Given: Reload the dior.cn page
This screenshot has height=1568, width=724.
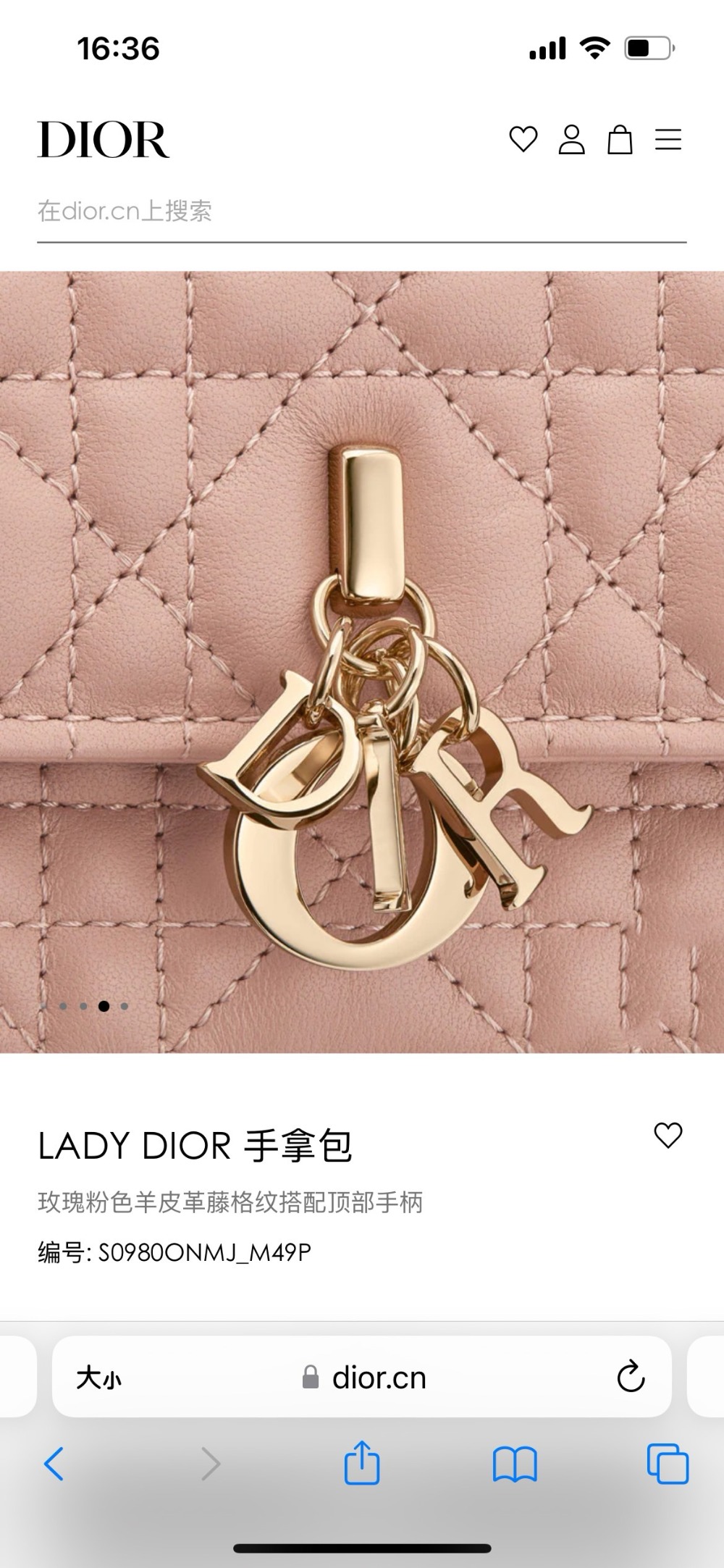Looking at the screenshot, I should click(x=630, y=1377).
